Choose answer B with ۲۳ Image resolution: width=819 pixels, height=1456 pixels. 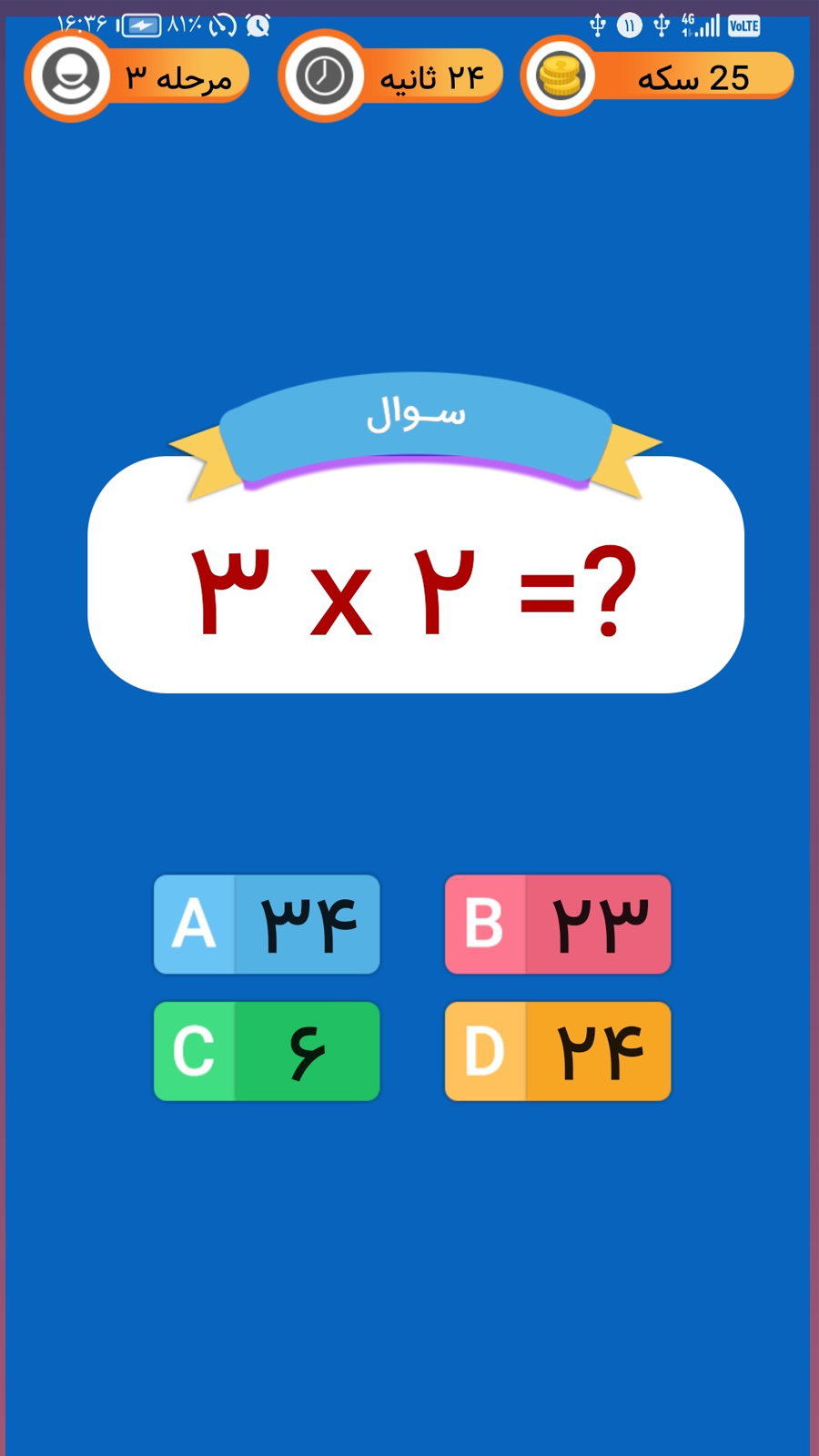click(x=558, y=925)
